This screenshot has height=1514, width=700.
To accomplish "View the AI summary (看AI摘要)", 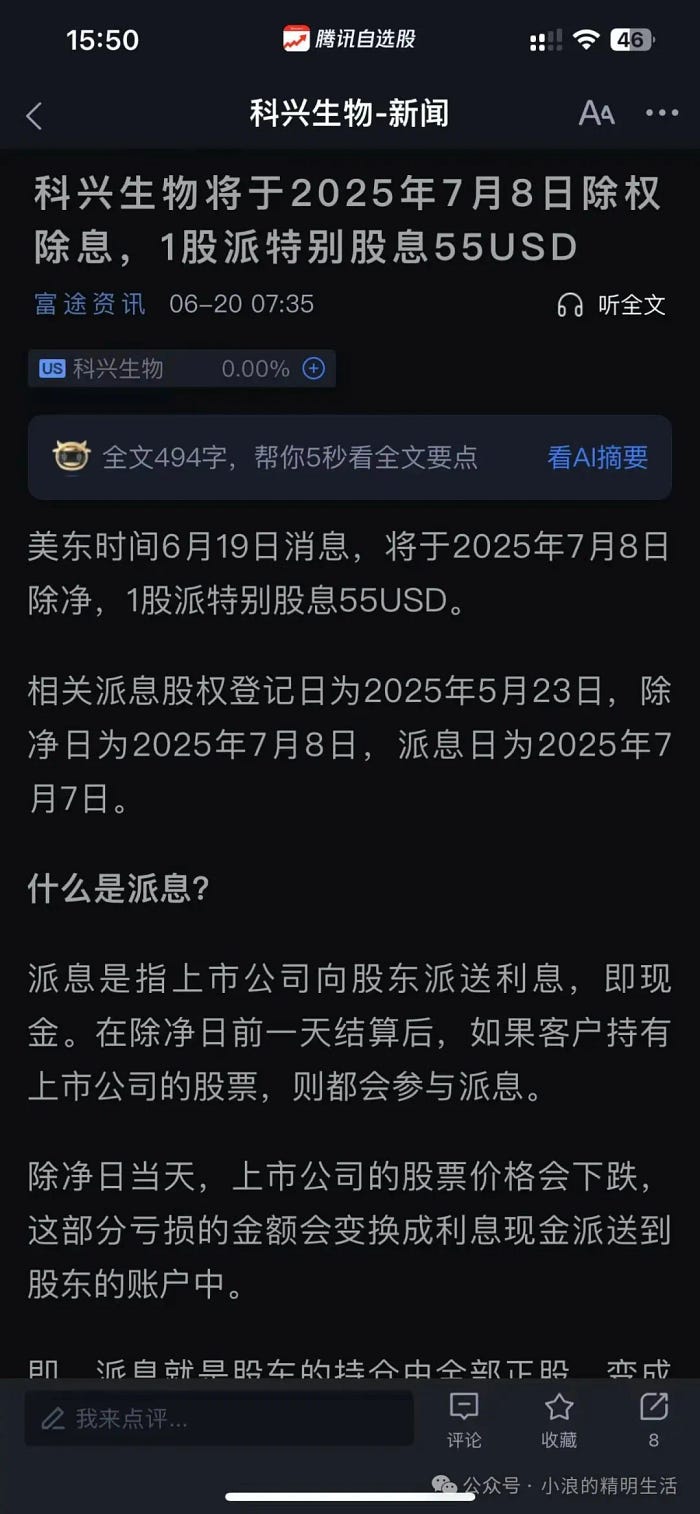I will pos(597,458).
